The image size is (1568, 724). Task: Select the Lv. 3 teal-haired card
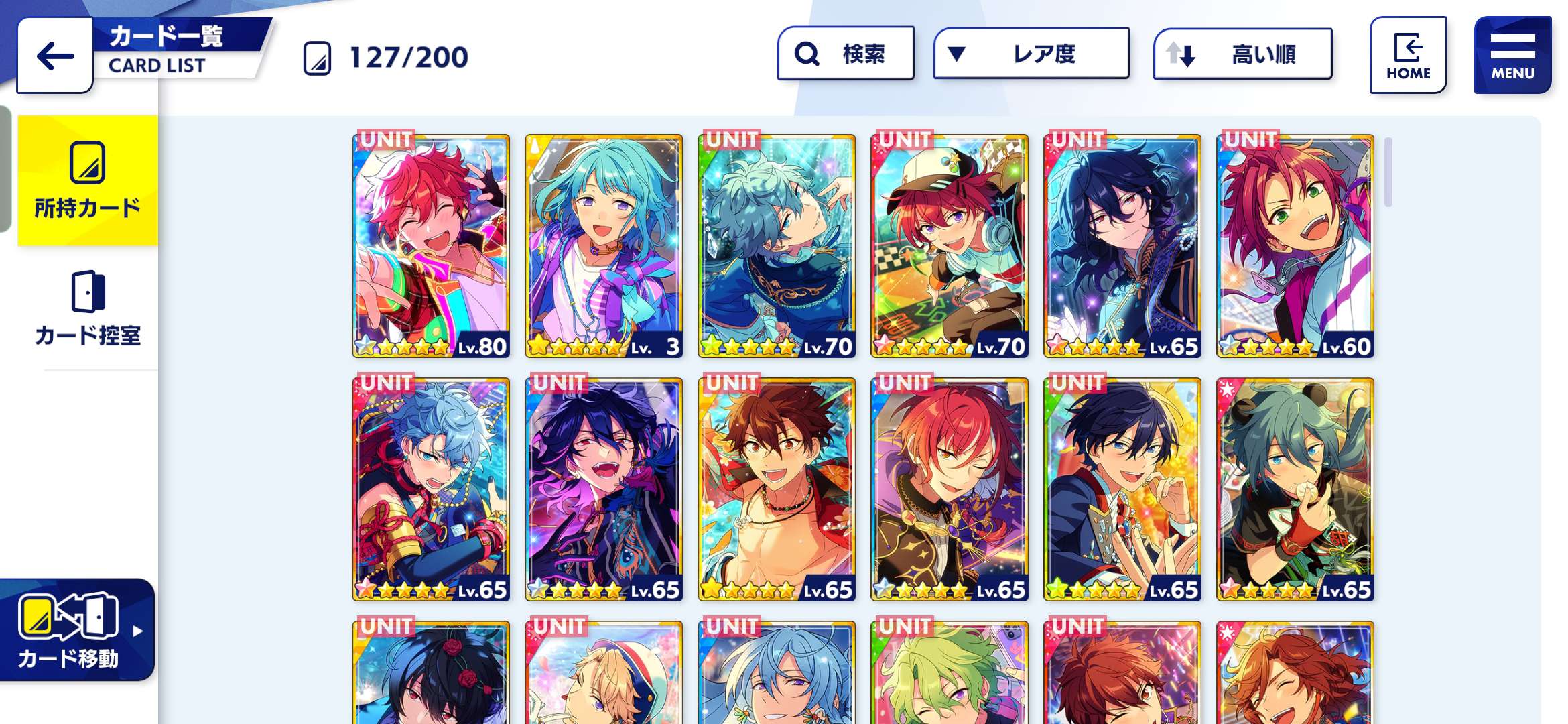[x=604, y=245]
